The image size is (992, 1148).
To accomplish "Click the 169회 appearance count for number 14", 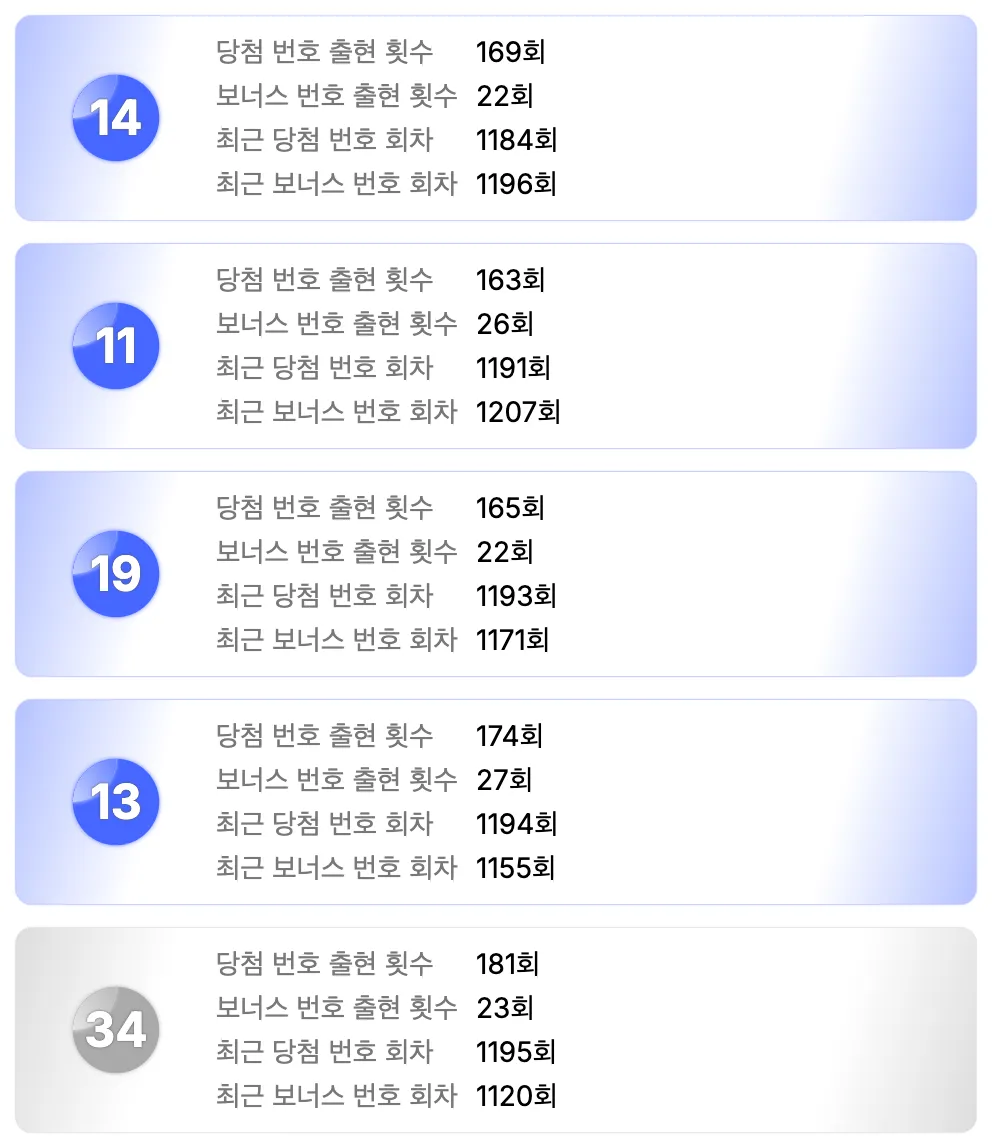I will point(511,52).
